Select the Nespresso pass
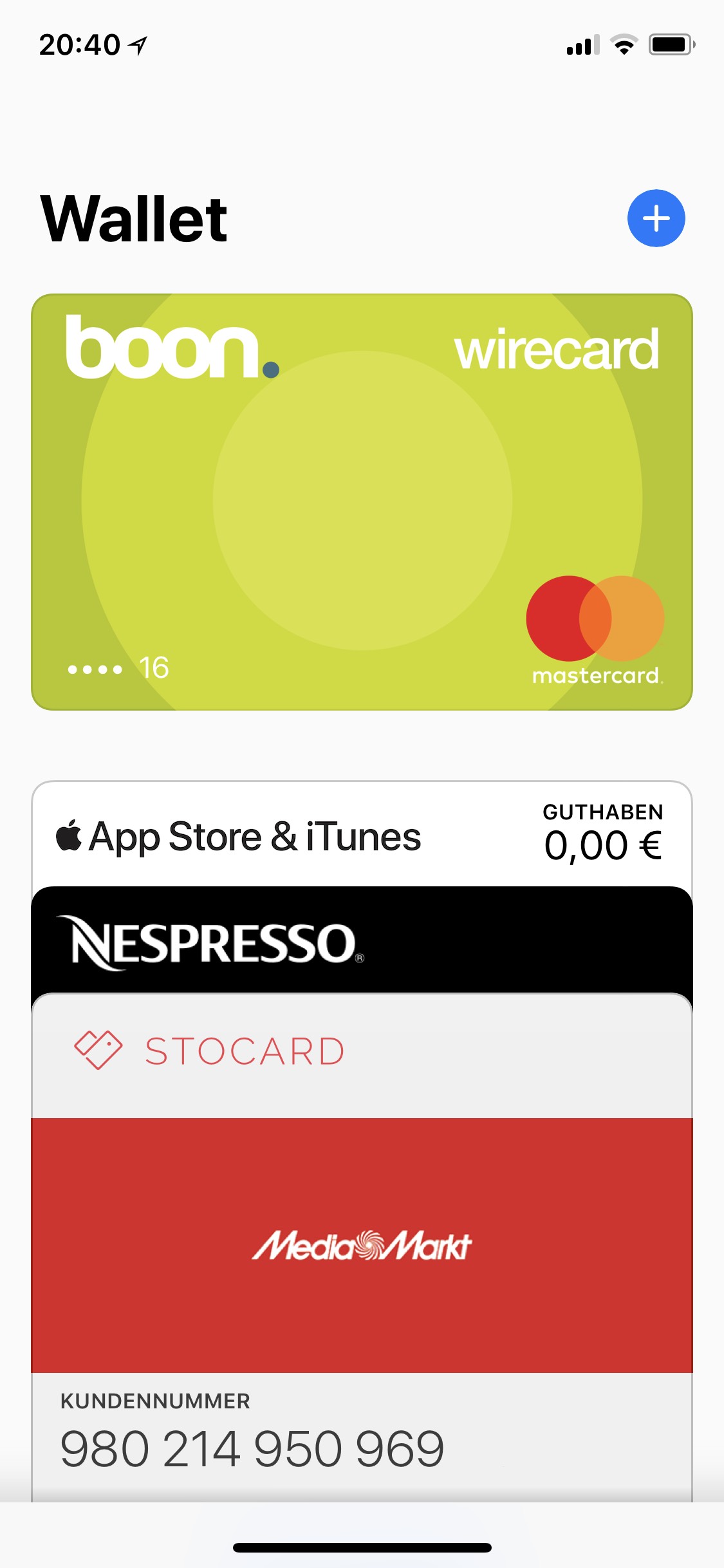724x1568 pixels. tap(362, 940)
